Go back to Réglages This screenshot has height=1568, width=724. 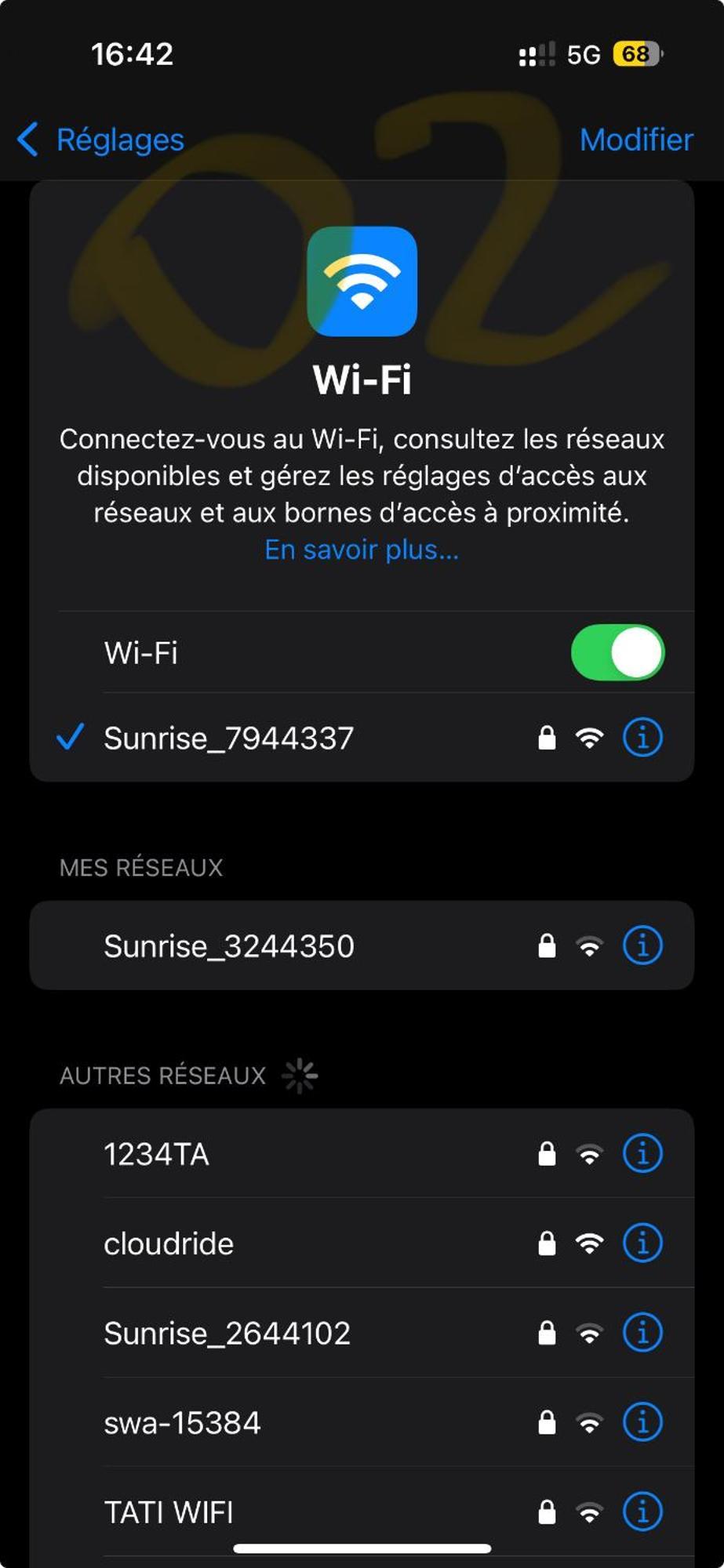(x=102, y=140)
